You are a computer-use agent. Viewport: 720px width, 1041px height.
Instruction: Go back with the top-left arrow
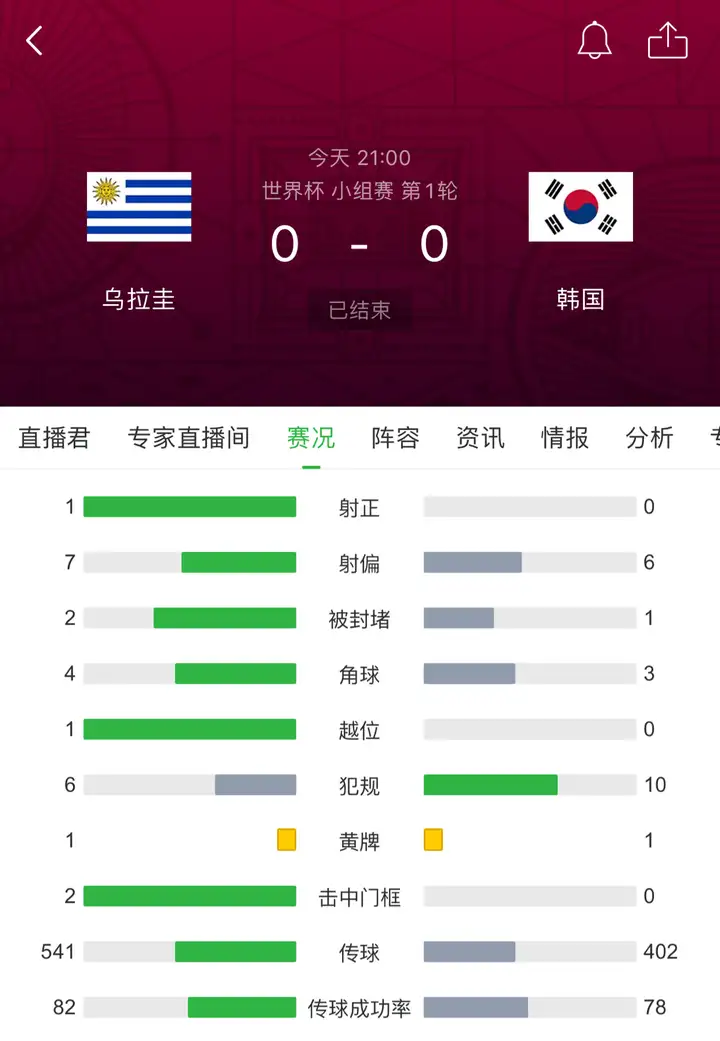tap(35, 41)
